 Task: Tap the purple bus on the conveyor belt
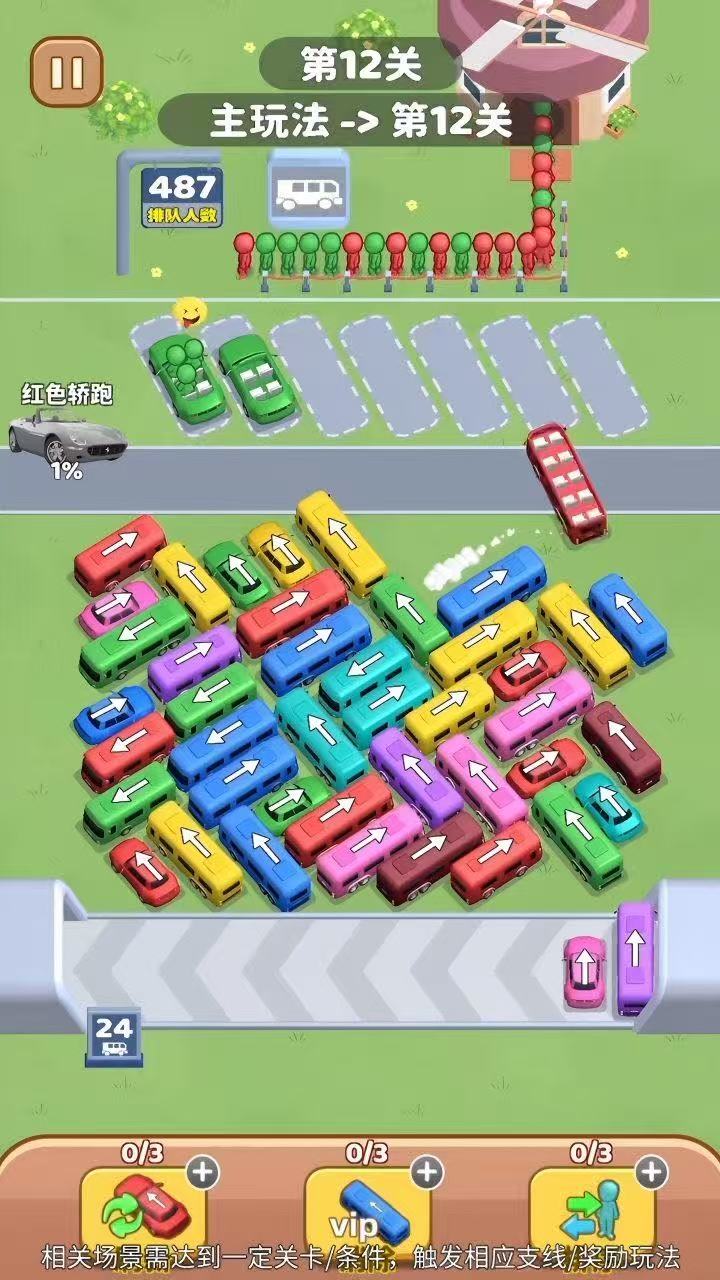coord(635,956)
